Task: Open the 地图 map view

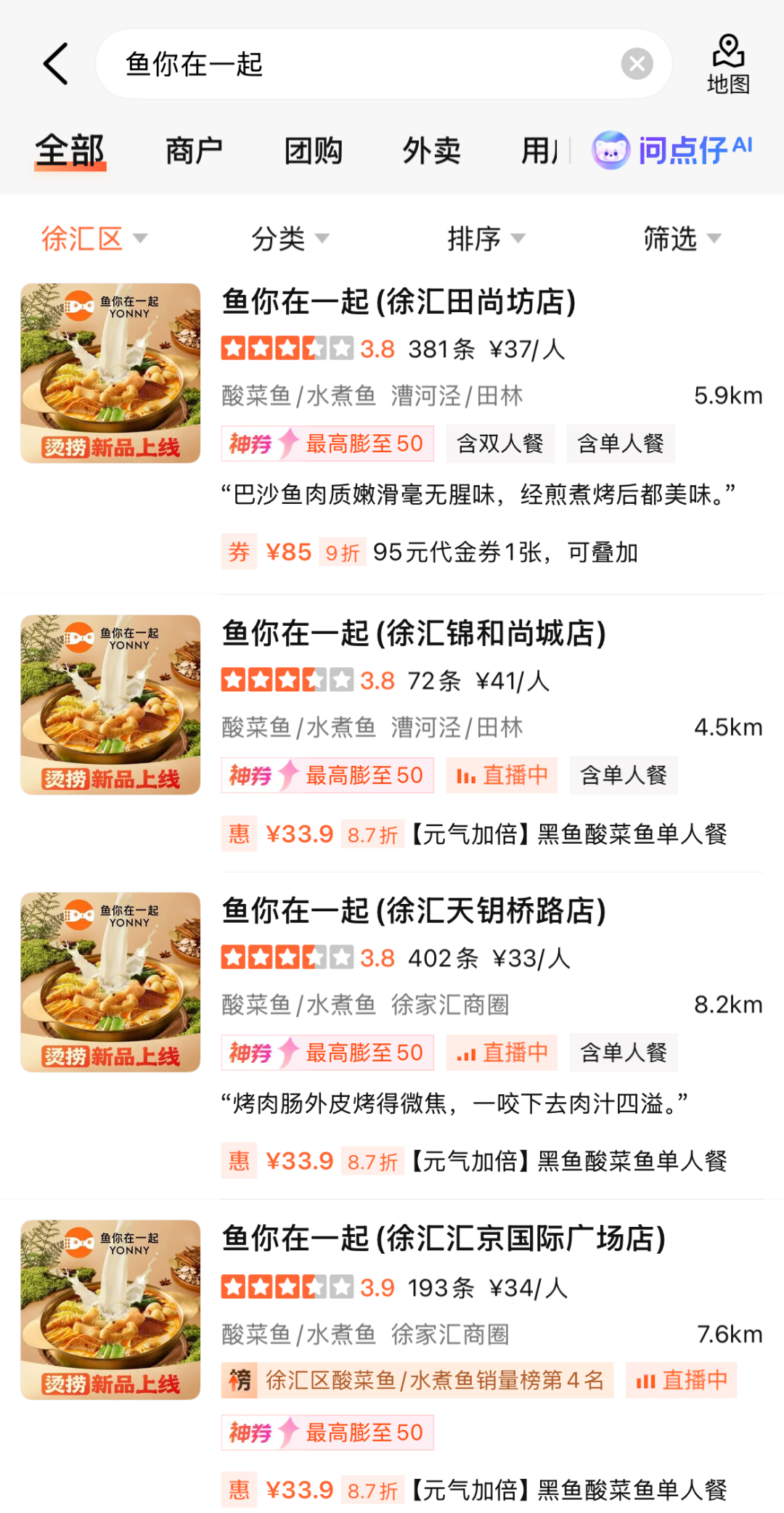Action: [728, 64]
